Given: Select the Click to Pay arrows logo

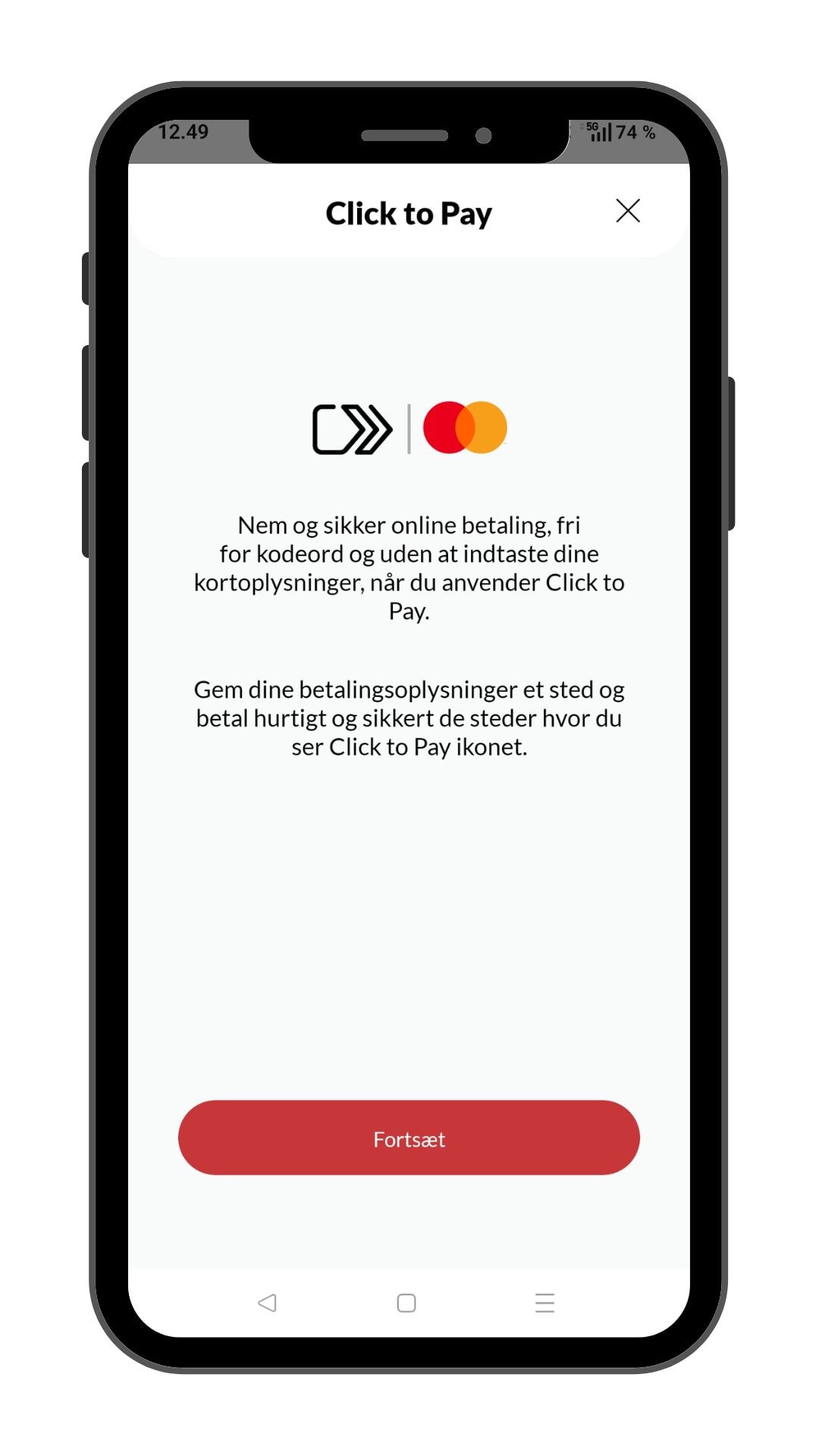Looking at the screenshot, I should click(351, 428).
